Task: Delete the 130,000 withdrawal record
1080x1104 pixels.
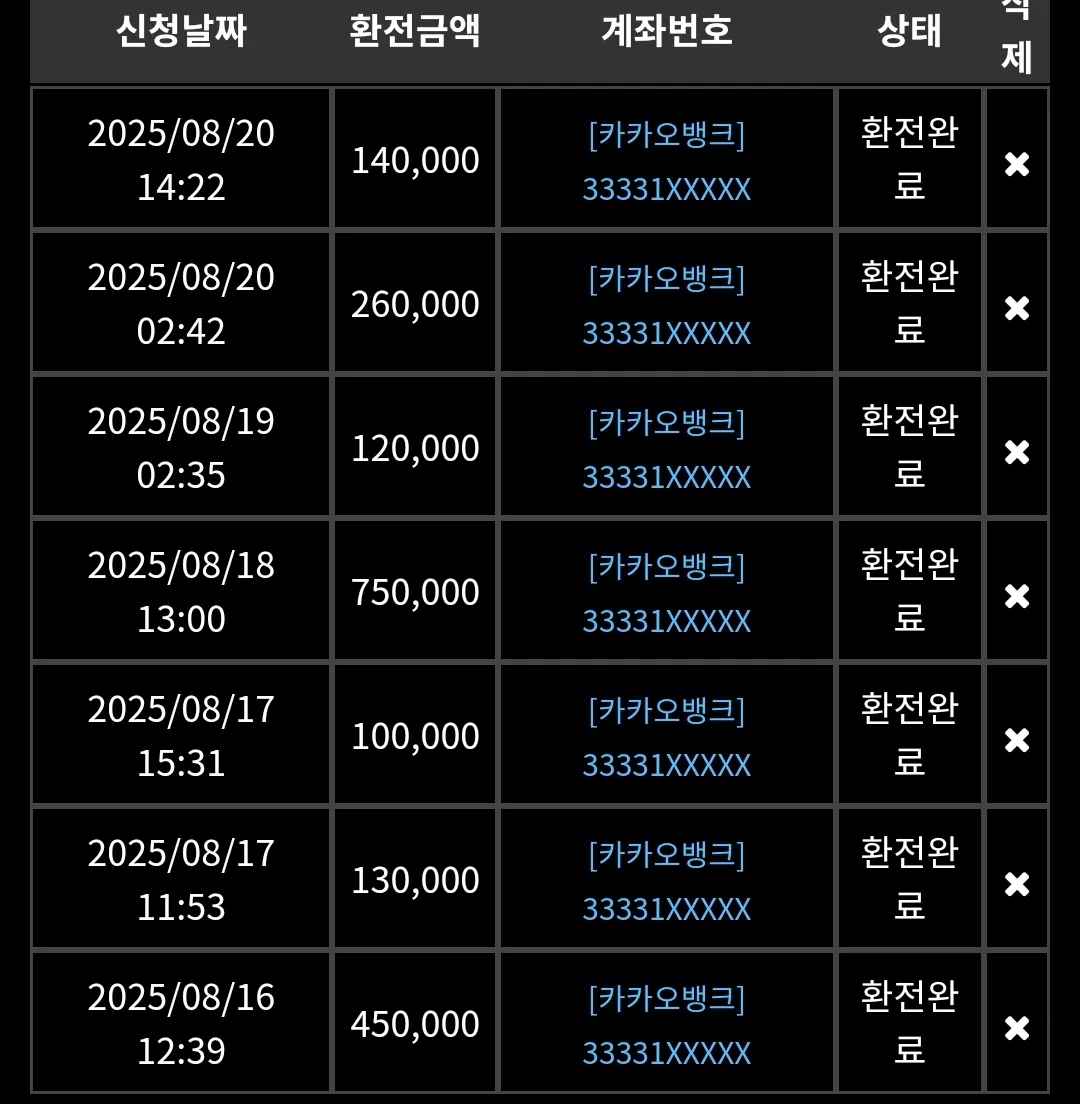Action: [x=1017, y=884]
